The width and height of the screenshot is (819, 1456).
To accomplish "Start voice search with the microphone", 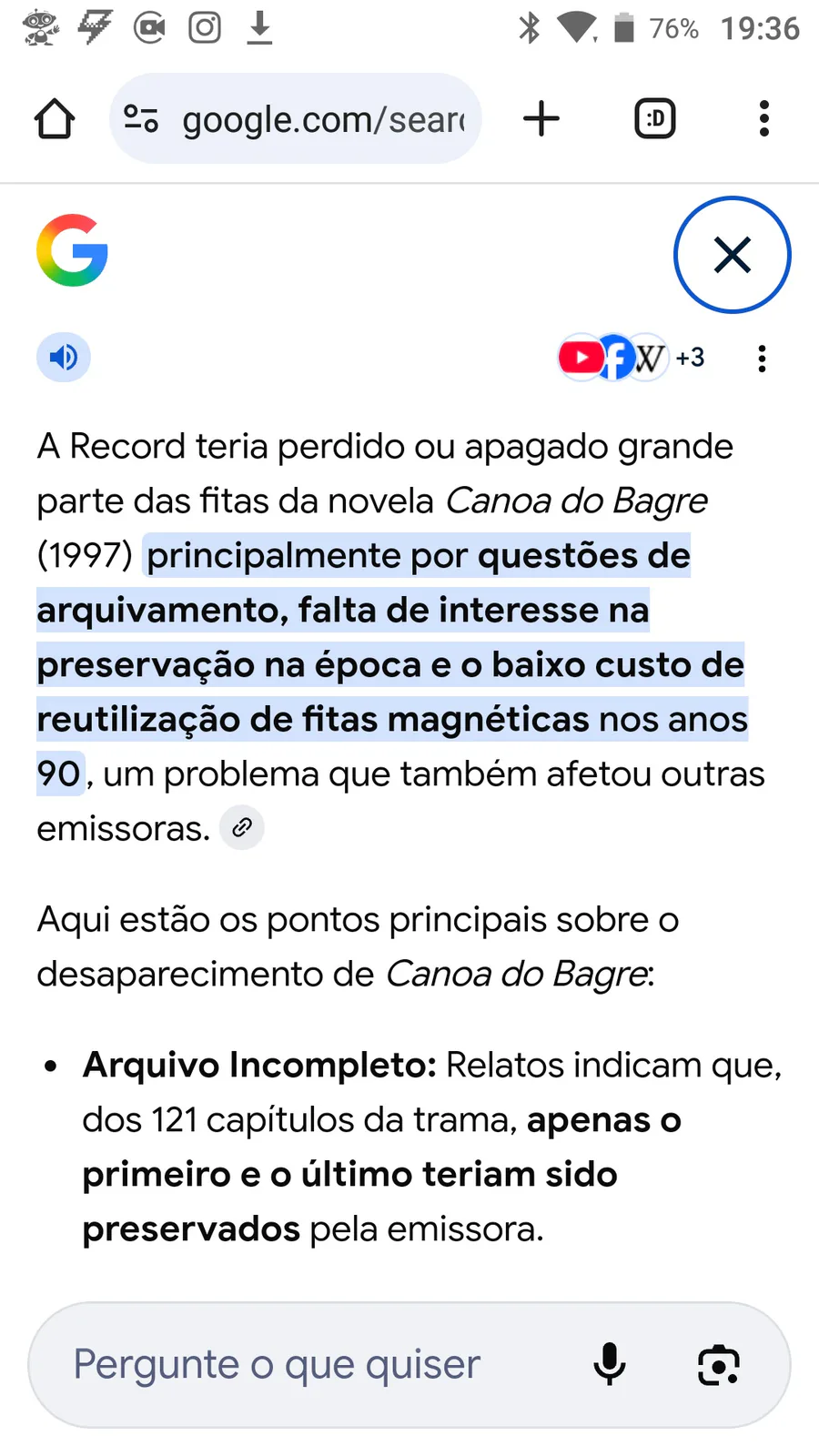I will (x=610, y=1365).
